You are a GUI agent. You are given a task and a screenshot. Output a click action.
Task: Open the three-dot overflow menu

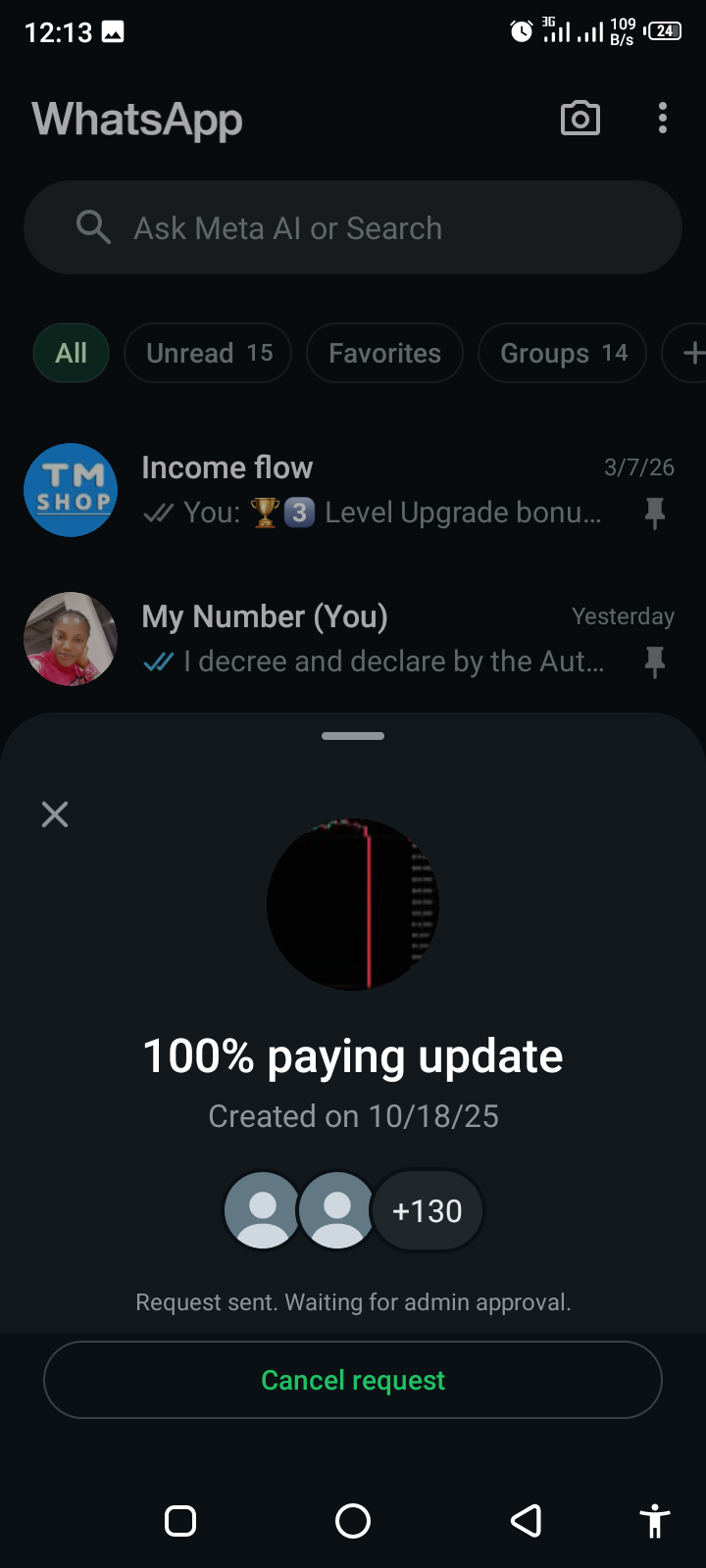[663, 119]
